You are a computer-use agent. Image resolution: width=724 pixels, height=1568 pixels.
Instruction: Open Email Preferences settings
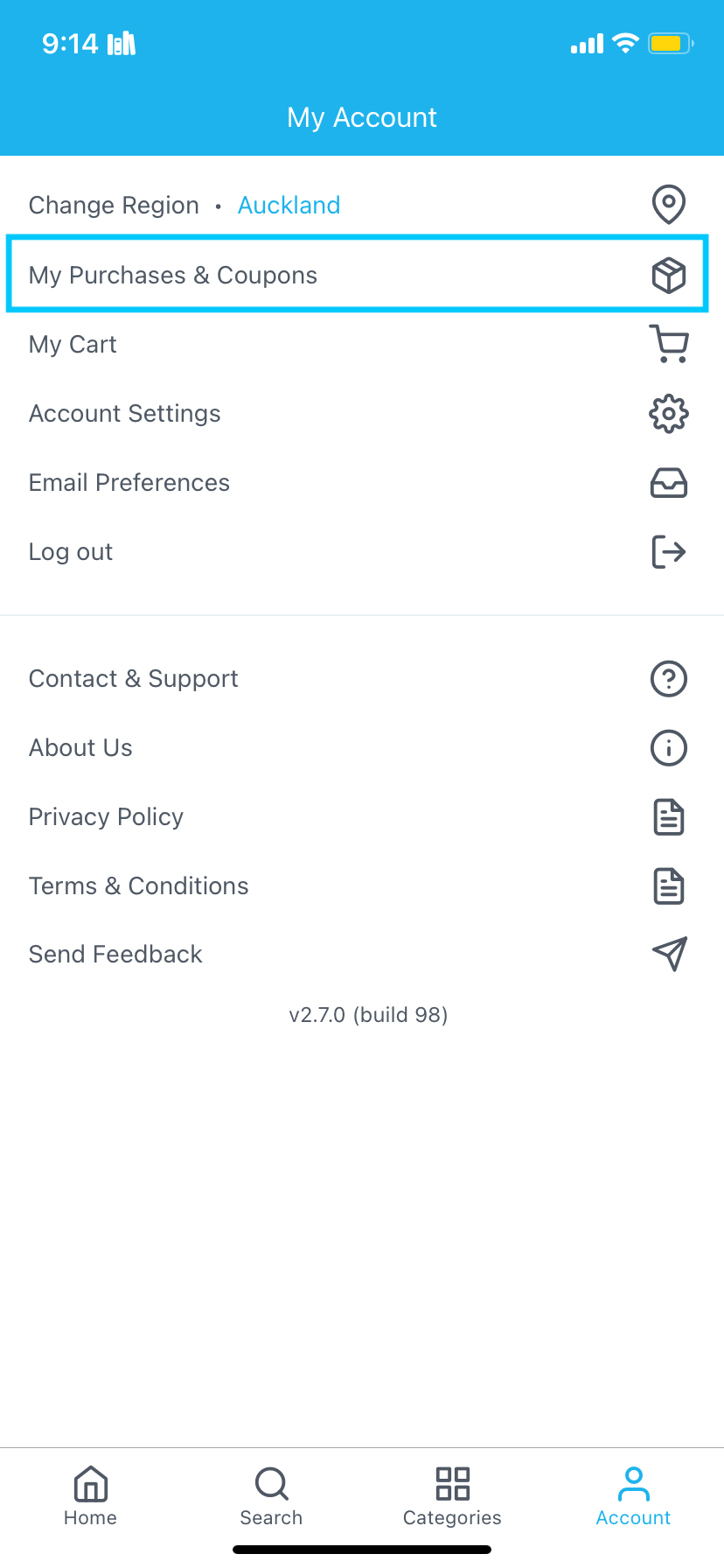(x=129, y=482)
